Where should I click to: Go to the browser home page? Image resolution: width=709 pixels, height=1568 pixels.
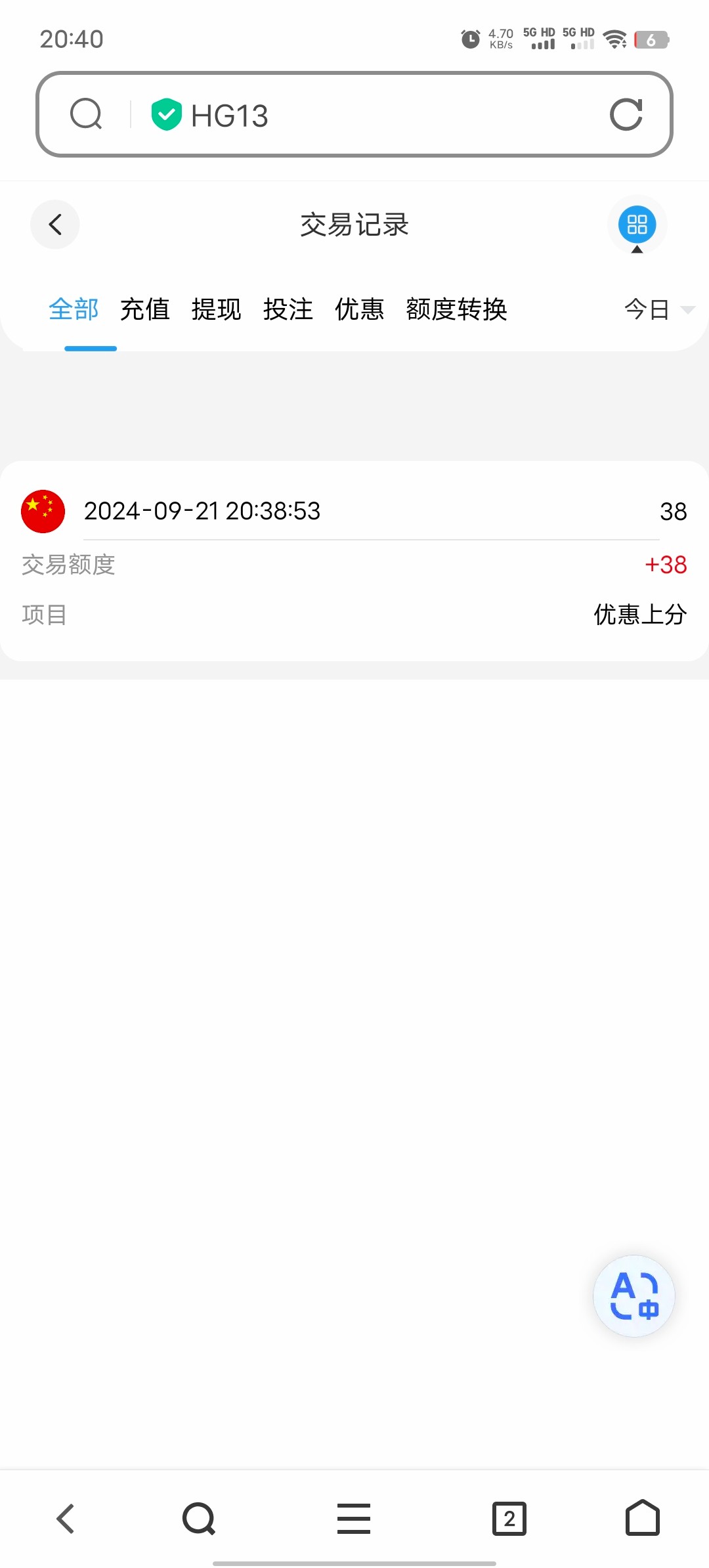(642, 1519)
